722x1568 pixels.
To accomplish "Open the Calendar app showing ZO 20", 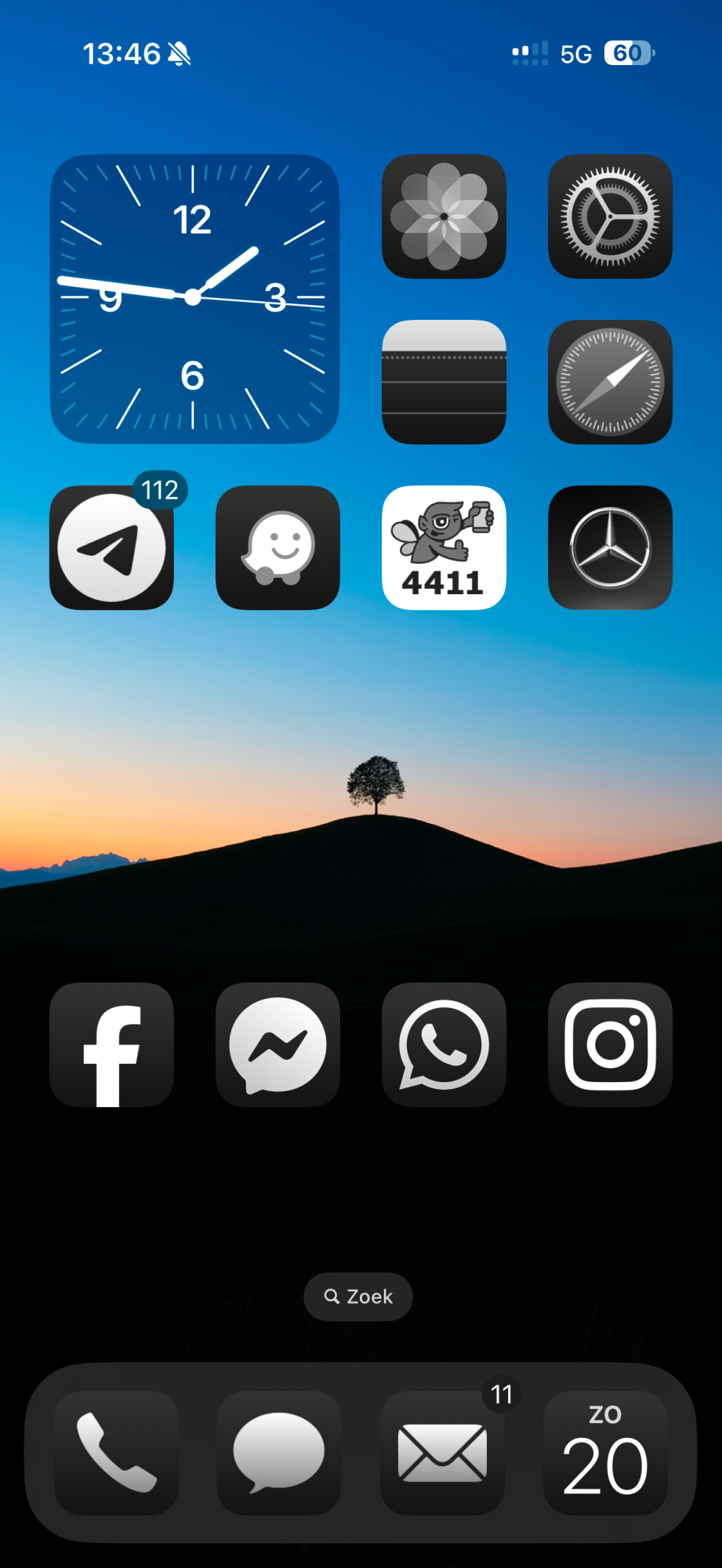I will [605, 1453].
